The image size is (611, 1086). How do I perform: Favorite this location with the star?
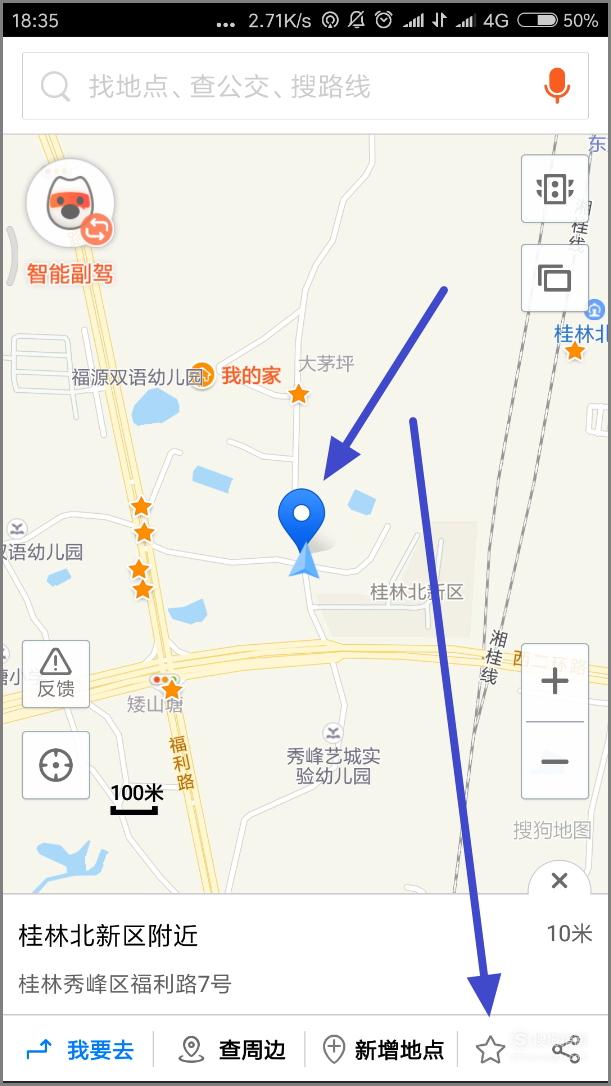pyautogui.click(x=490, y=1050)
